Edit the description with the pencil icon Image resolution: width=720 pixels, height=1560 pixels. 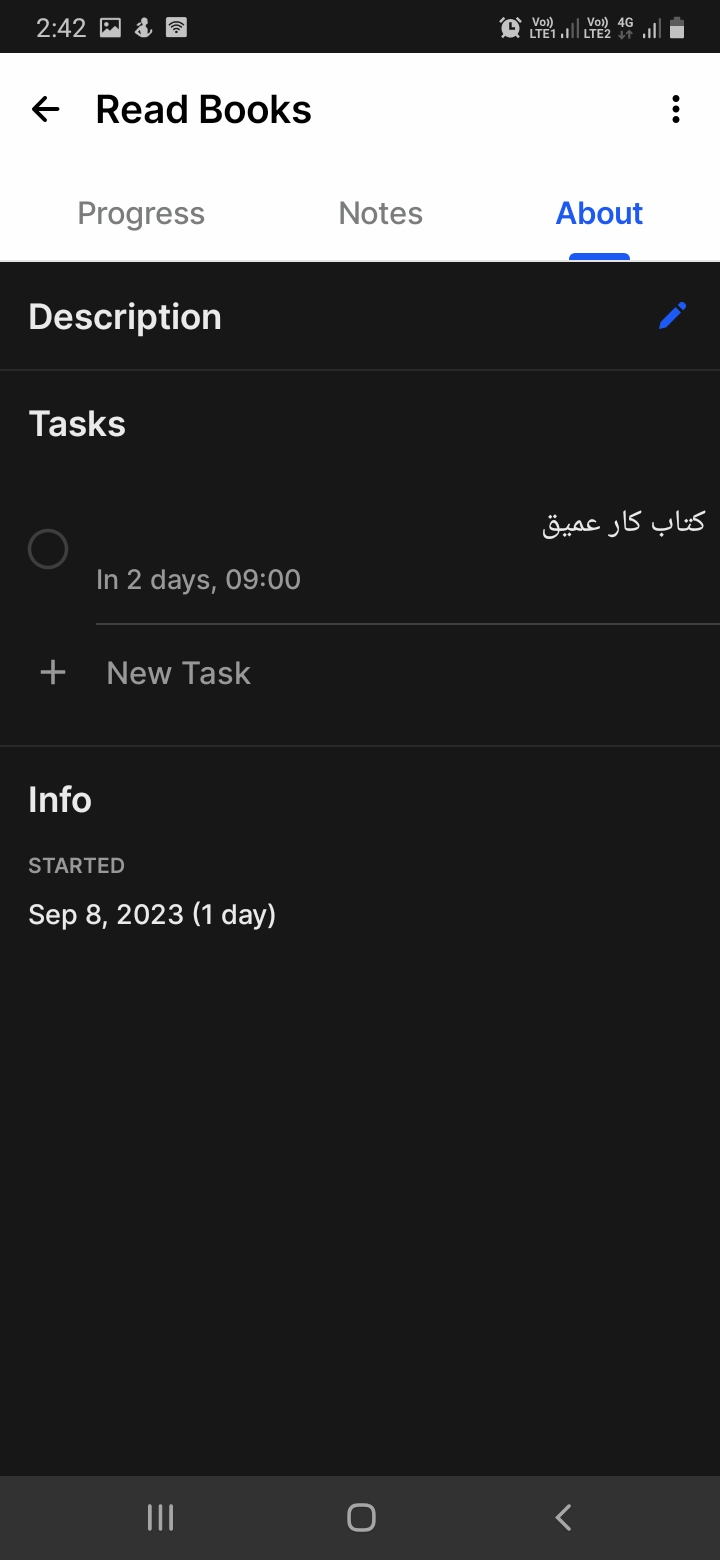673,316
